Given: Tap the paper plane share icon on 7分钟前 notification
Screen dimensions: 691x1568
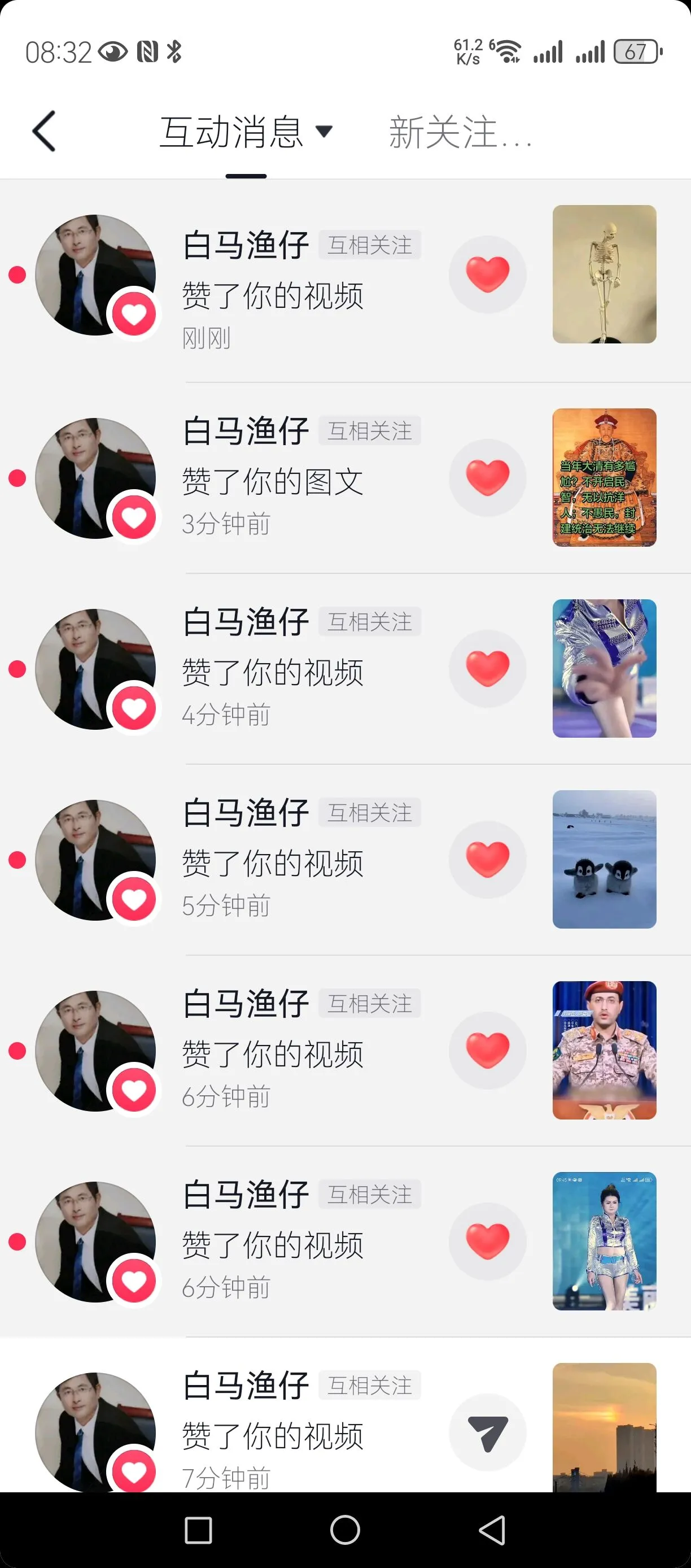Looking at the screenshot, I should tap(487, 1432).
